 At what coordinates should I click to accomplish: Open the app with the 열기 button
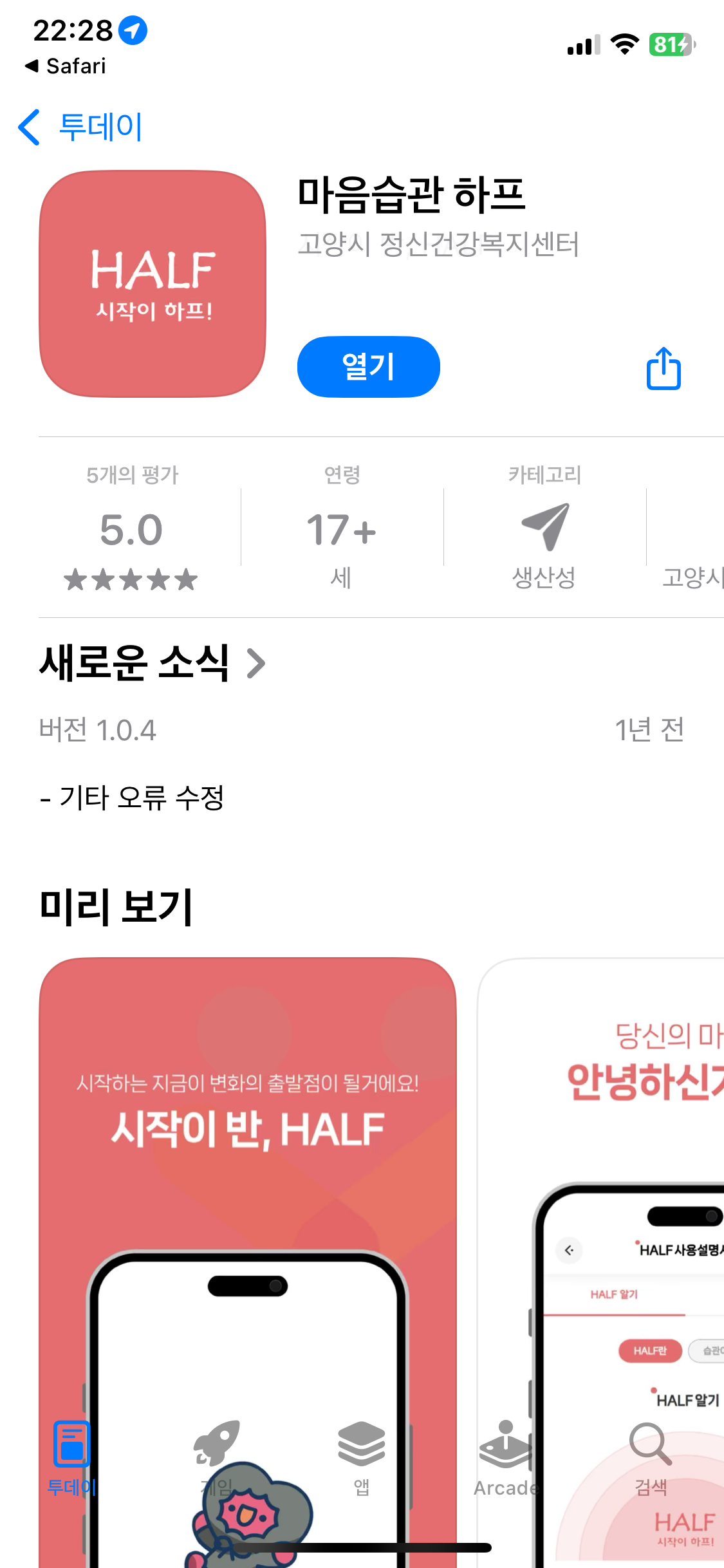pos(368,367)
